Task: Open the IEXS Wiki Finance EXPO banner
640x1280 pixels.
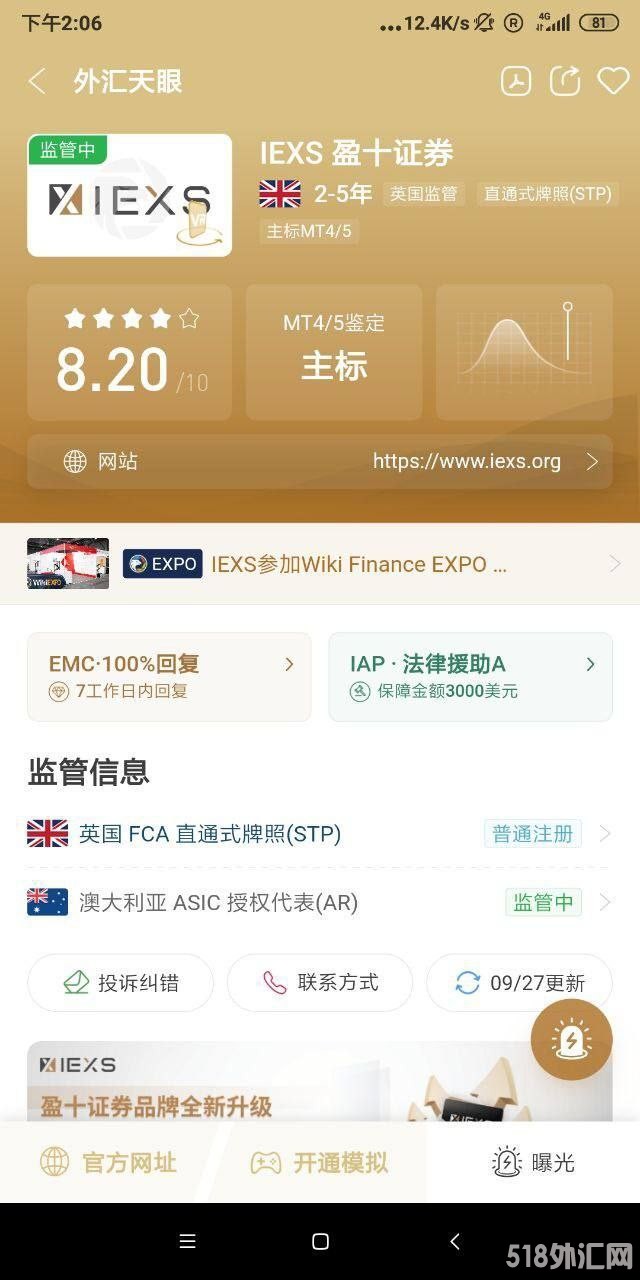Action: (x=320, y=564)
